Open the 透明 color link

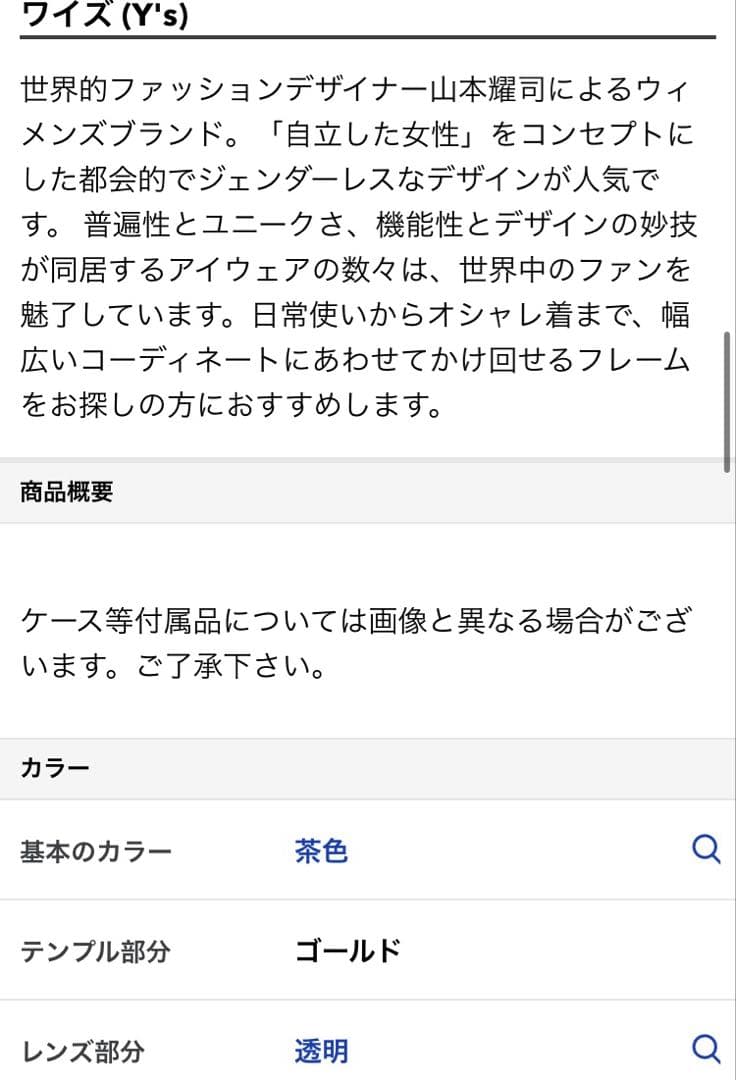click(x=319, y=1051)
